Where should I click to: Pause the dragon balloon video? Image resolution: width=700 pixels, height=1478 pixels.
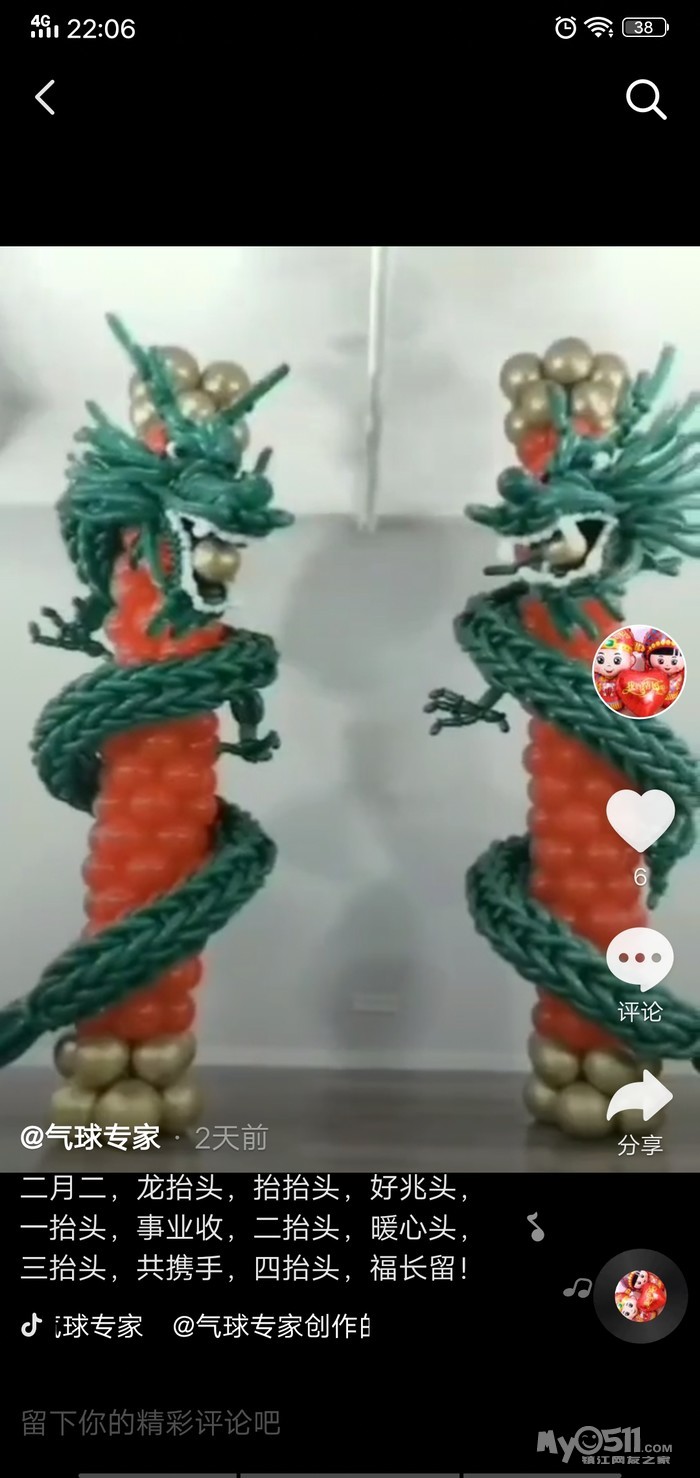coord(300,700)
